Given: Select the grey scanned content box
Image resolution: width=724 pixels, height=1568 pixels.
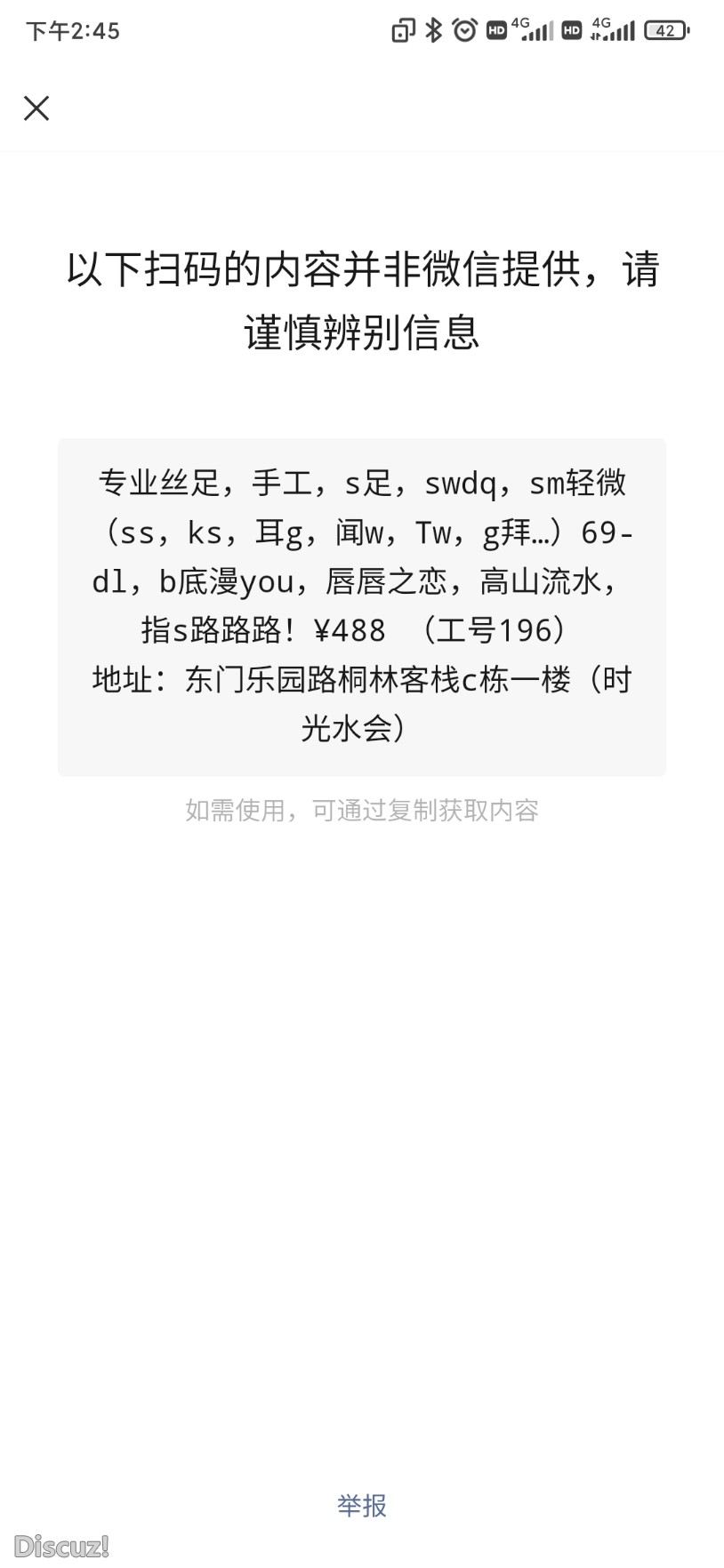Looking at the screenshot, I should click(x=361, y=604).
